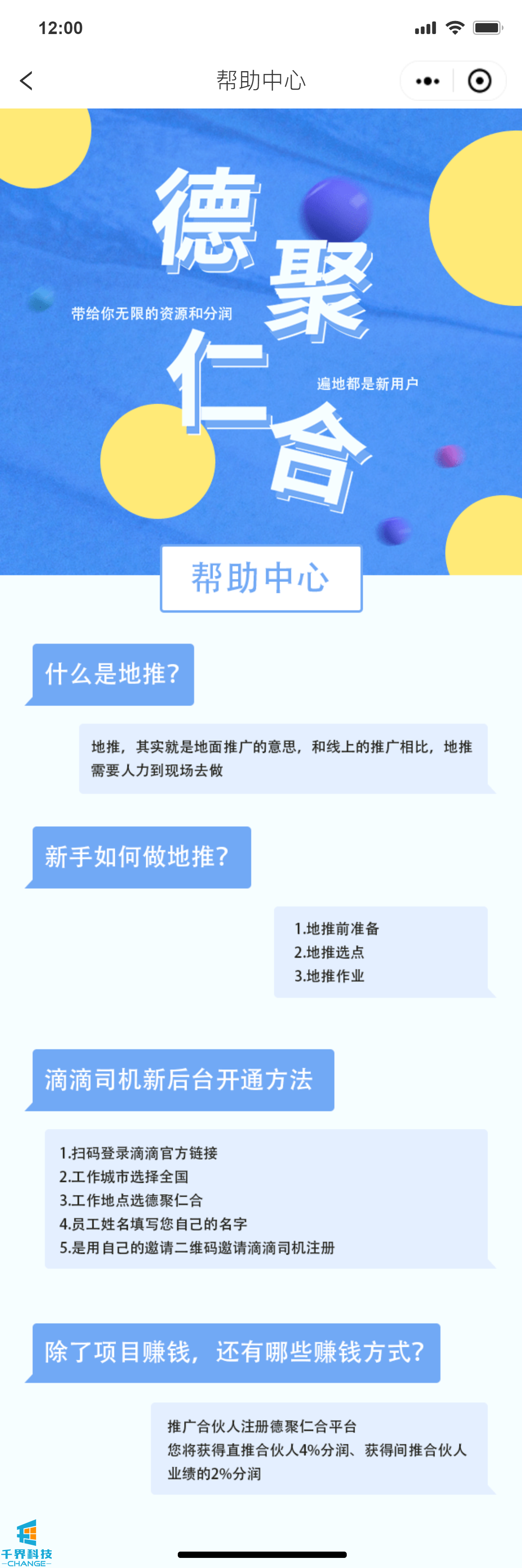Go back from the help center
This screenshot has height=1568, width=522.
[26, 81]
